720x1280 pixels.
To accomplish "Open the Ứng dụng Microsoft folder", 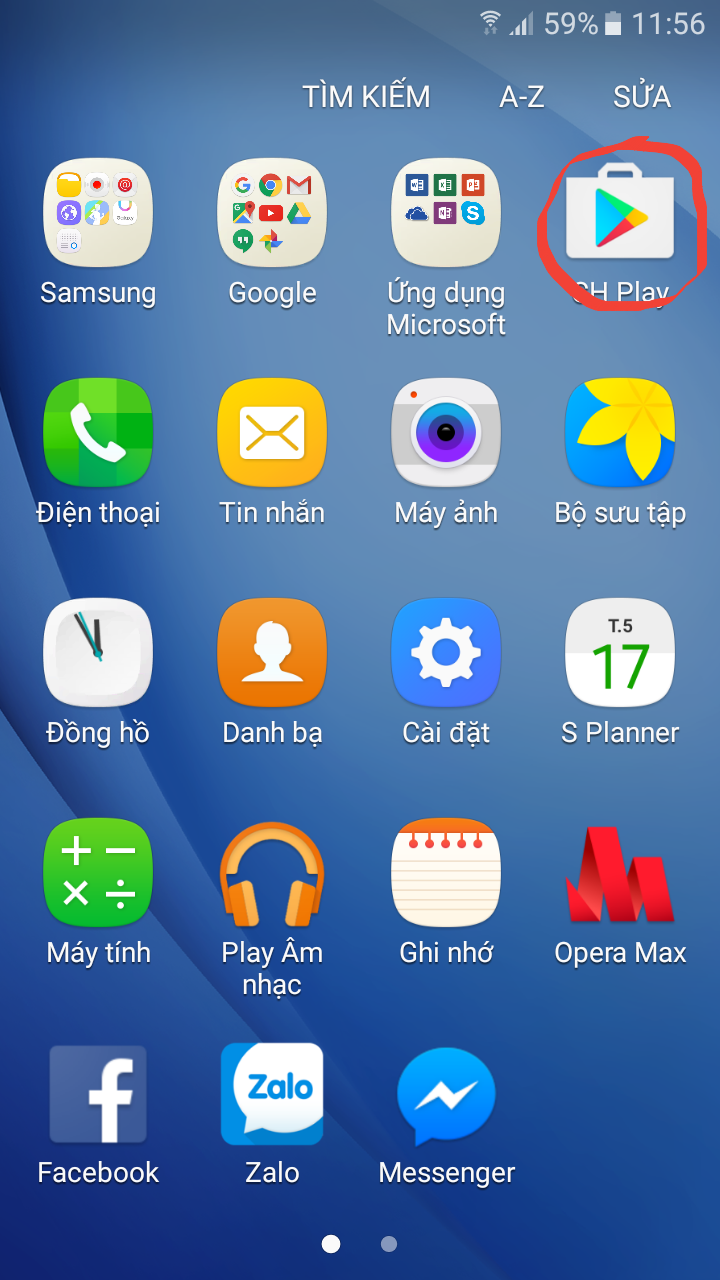I will 446,212.
